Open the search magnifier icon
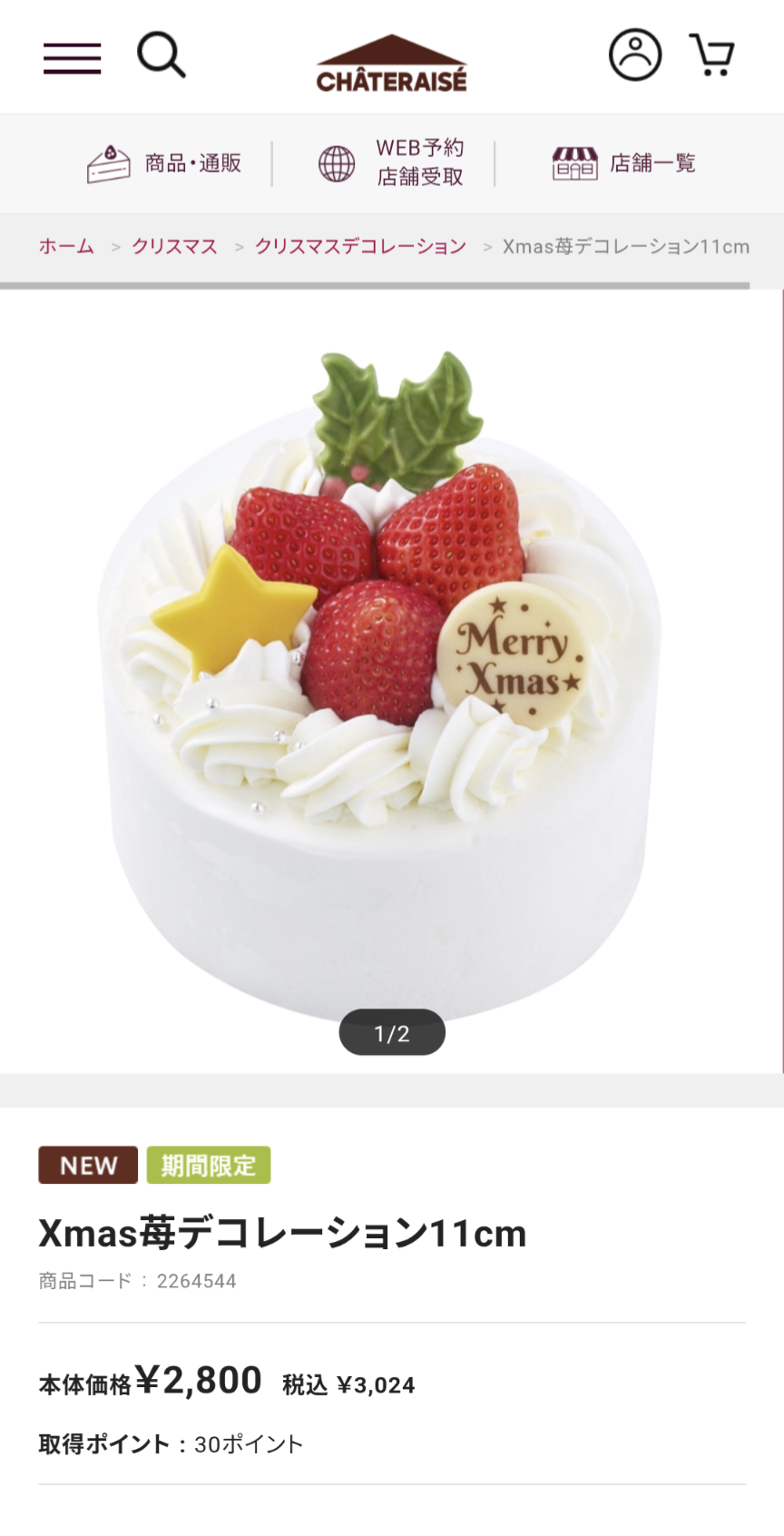This screenshot has width=784, height=1536. click(x=162, y=55)
